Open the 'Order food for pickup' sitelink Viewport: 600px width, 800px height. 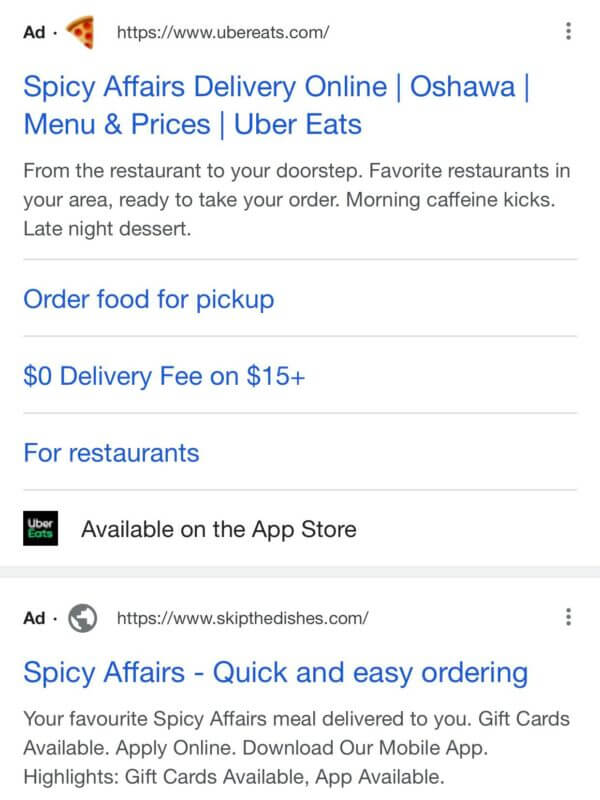(148, 298)
